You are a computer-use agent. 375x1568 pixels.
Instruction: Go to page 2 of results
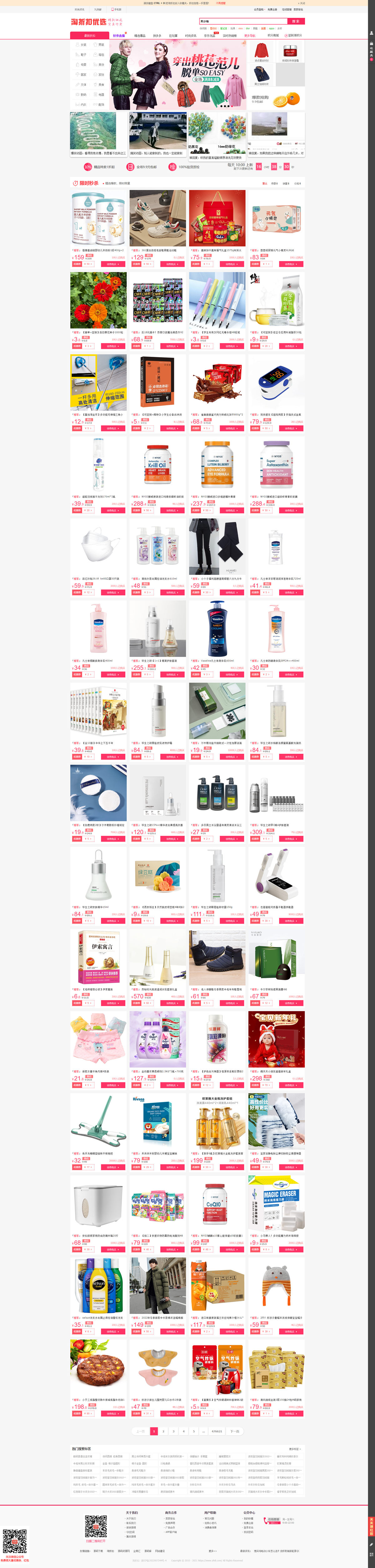point(163,1431)
